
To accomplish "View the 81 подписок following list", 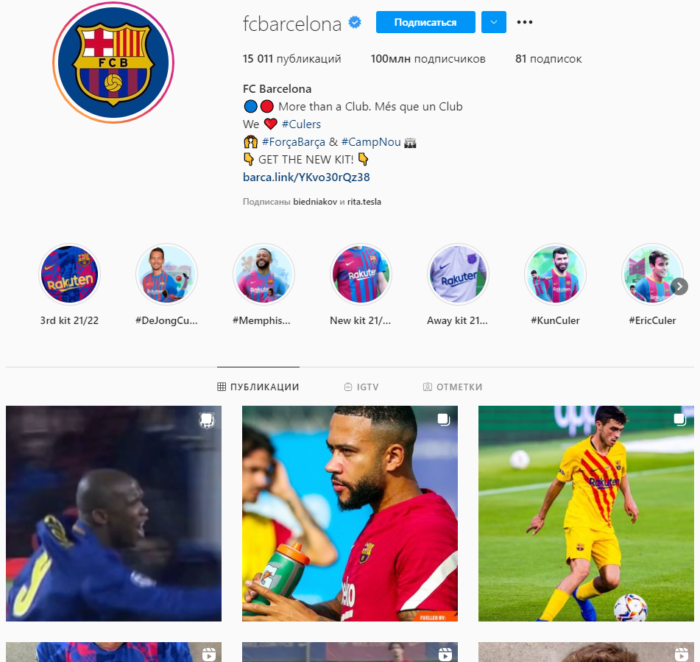I will pyautogui.click(x=548, y=59).
